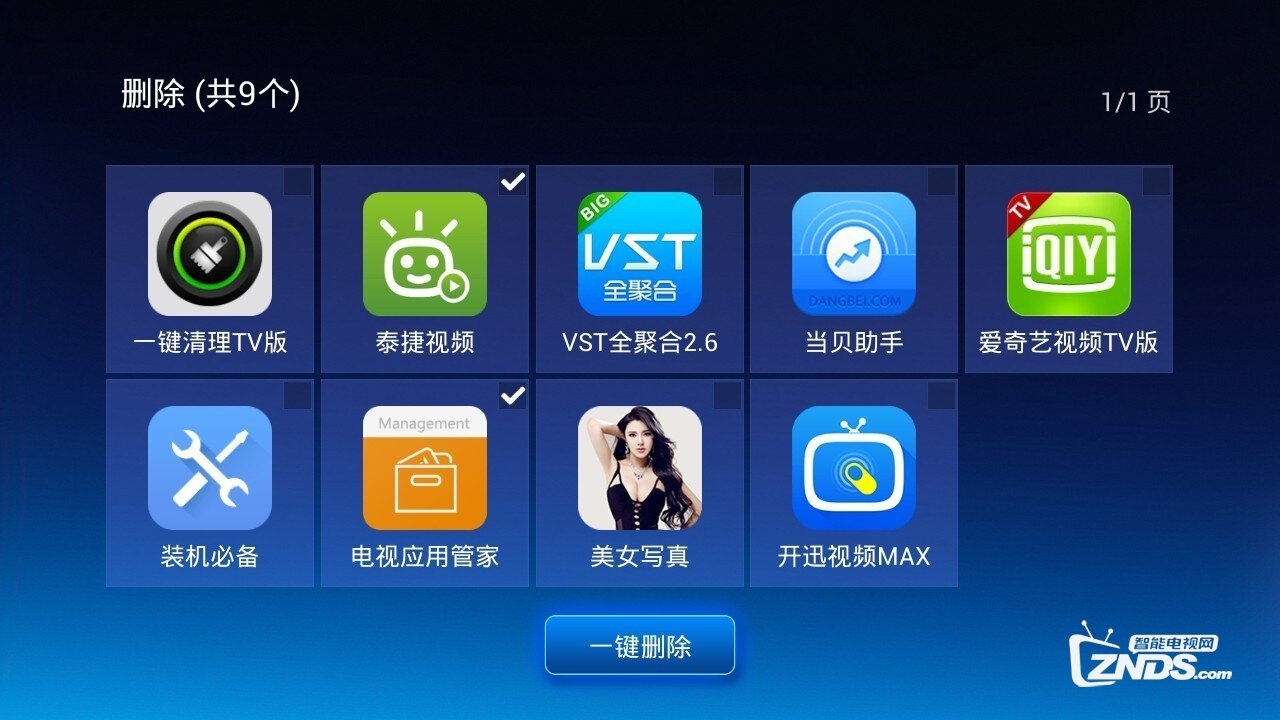Deselect the 电视应用管家 app tile
Screen dimensions: 1280x720
click(x=425, y=482)
